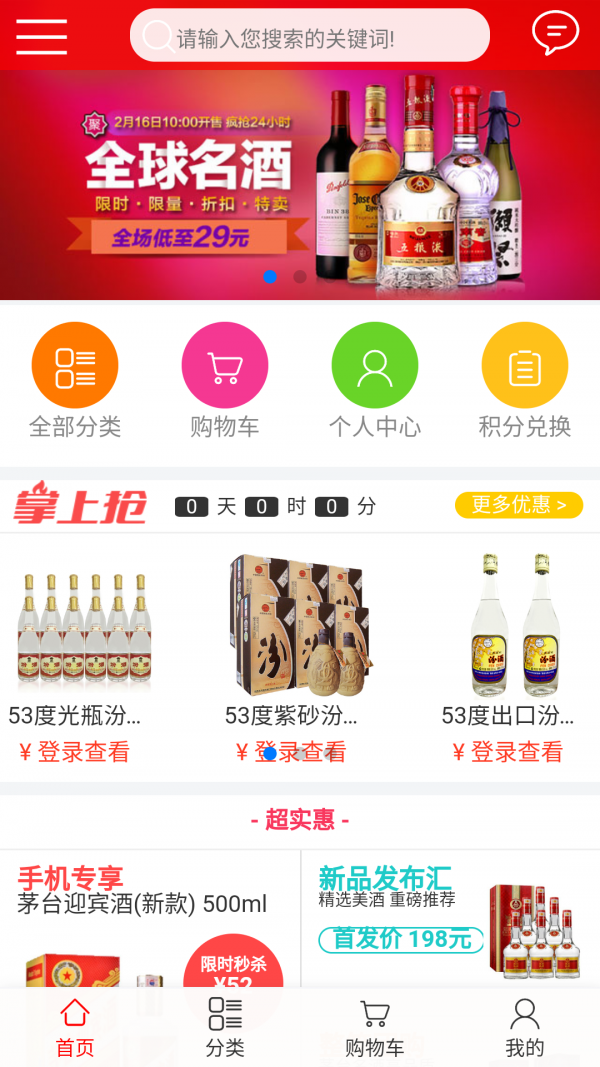Switch to the 首页 tab

tap(75, 1028)
